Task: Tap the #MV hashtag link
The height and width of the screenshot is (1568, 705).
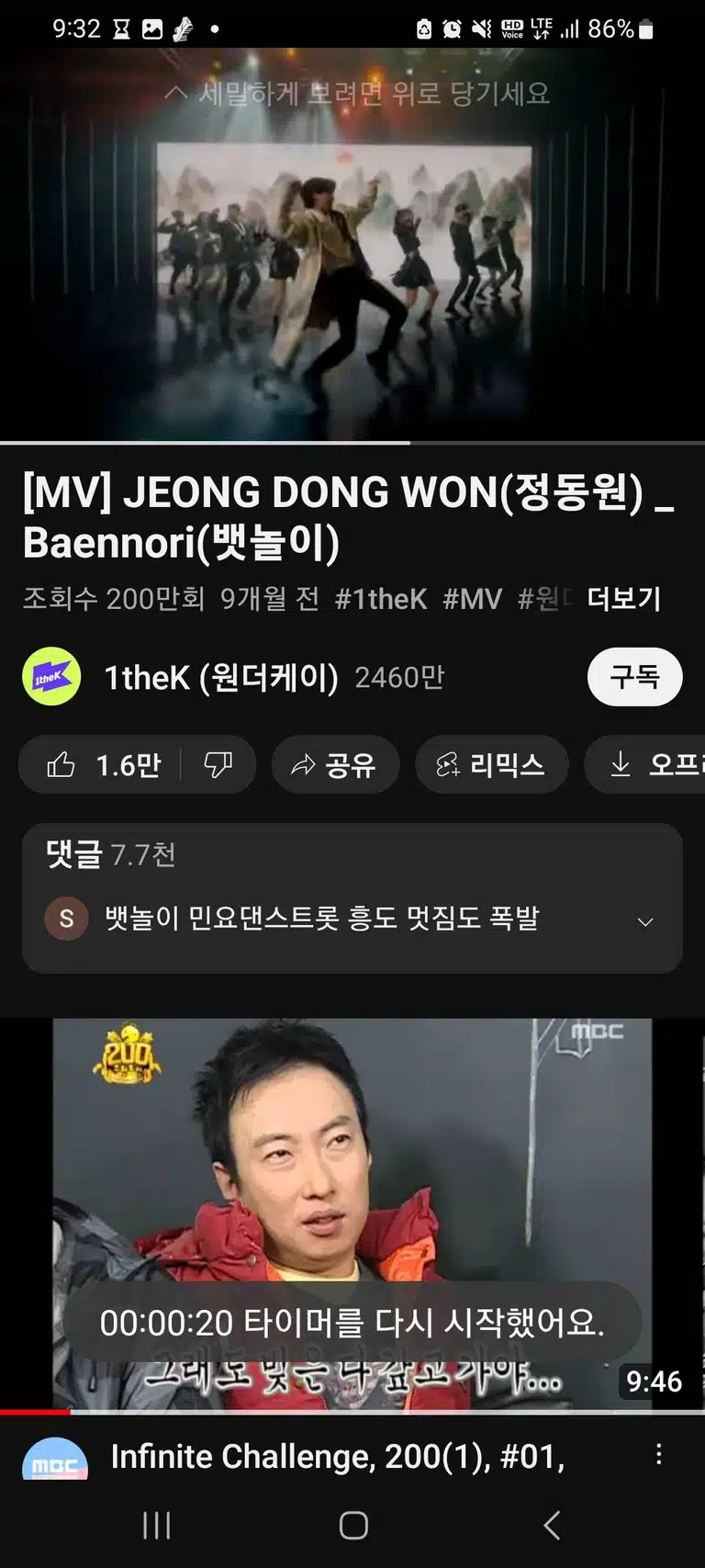Action: pyautogui.click(x=472, y=599)
